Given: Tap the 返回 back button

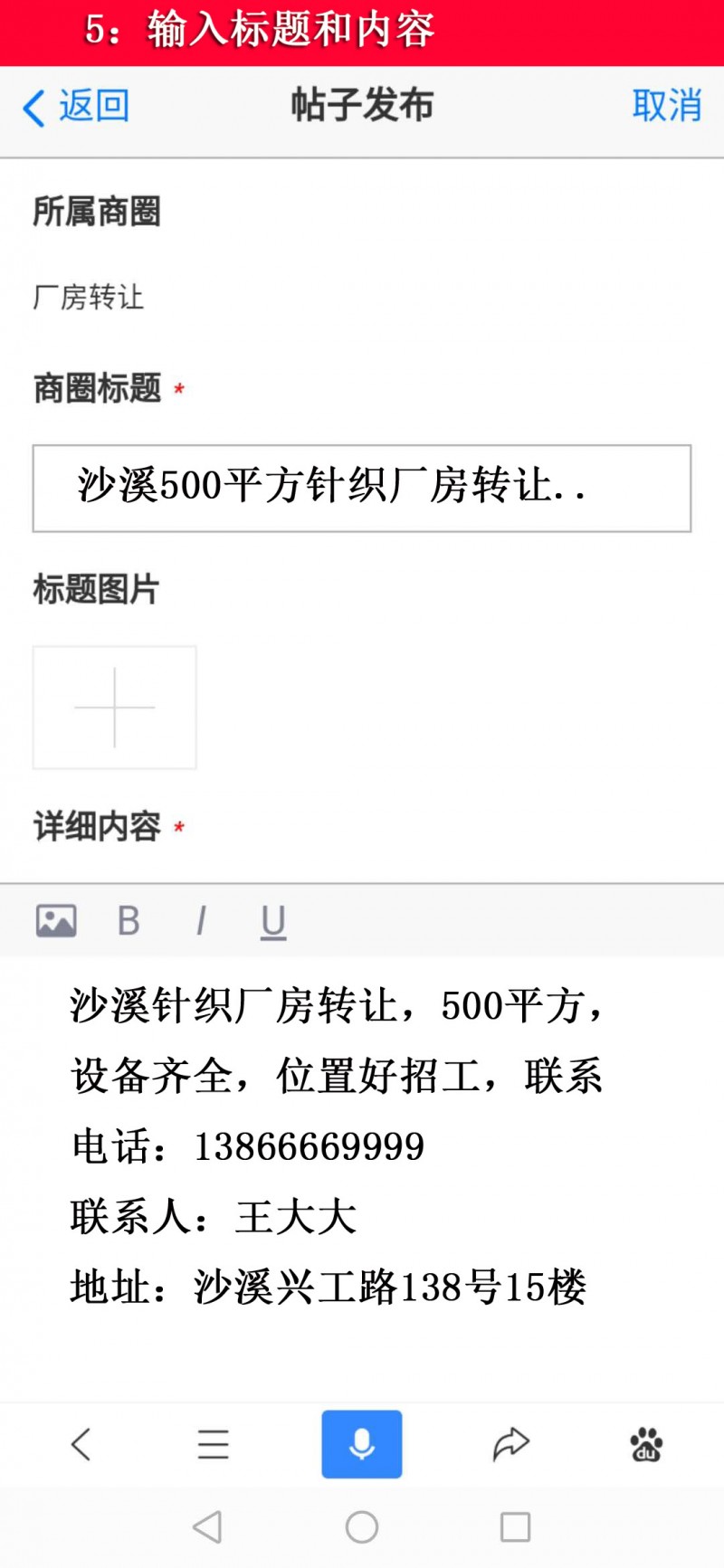Looking at the screenshot, I should pos(76,107).
